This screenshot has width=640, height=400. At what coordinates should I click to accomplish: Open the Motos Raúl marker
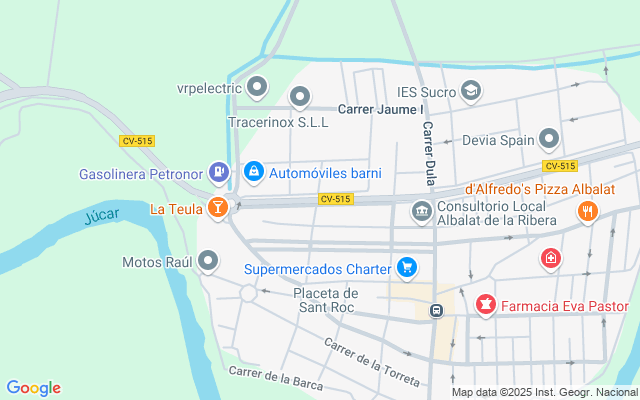[x=208, y=262]
